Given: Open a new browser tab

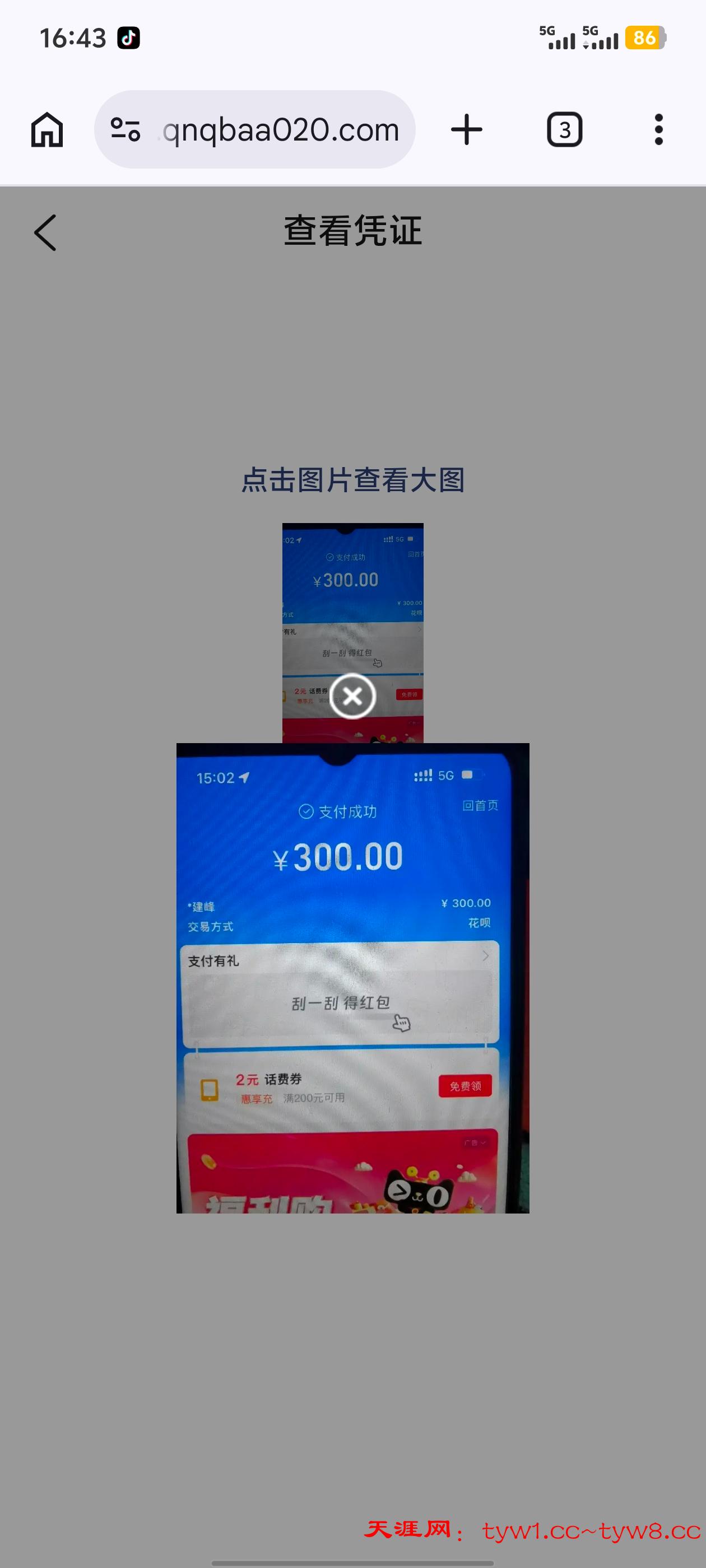Looking at the screenshot, I should tap(467, 130).
